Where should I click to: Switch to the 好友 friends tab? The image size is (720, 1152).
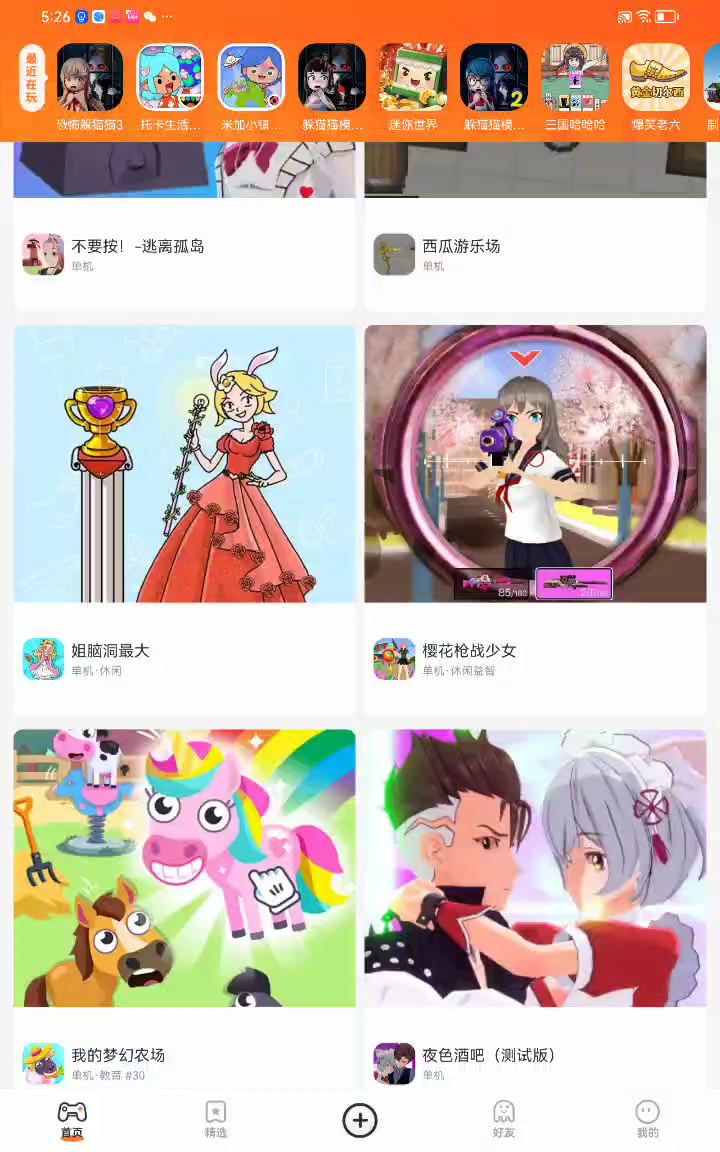[x=504, y=1119]
